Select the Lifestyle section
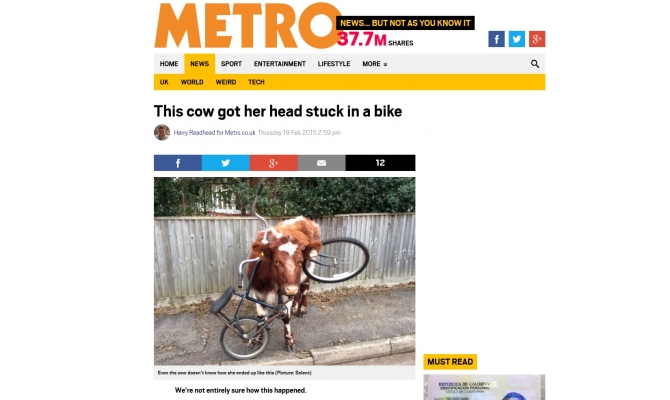This screenshot has height=400, width=670. [334, 64]
